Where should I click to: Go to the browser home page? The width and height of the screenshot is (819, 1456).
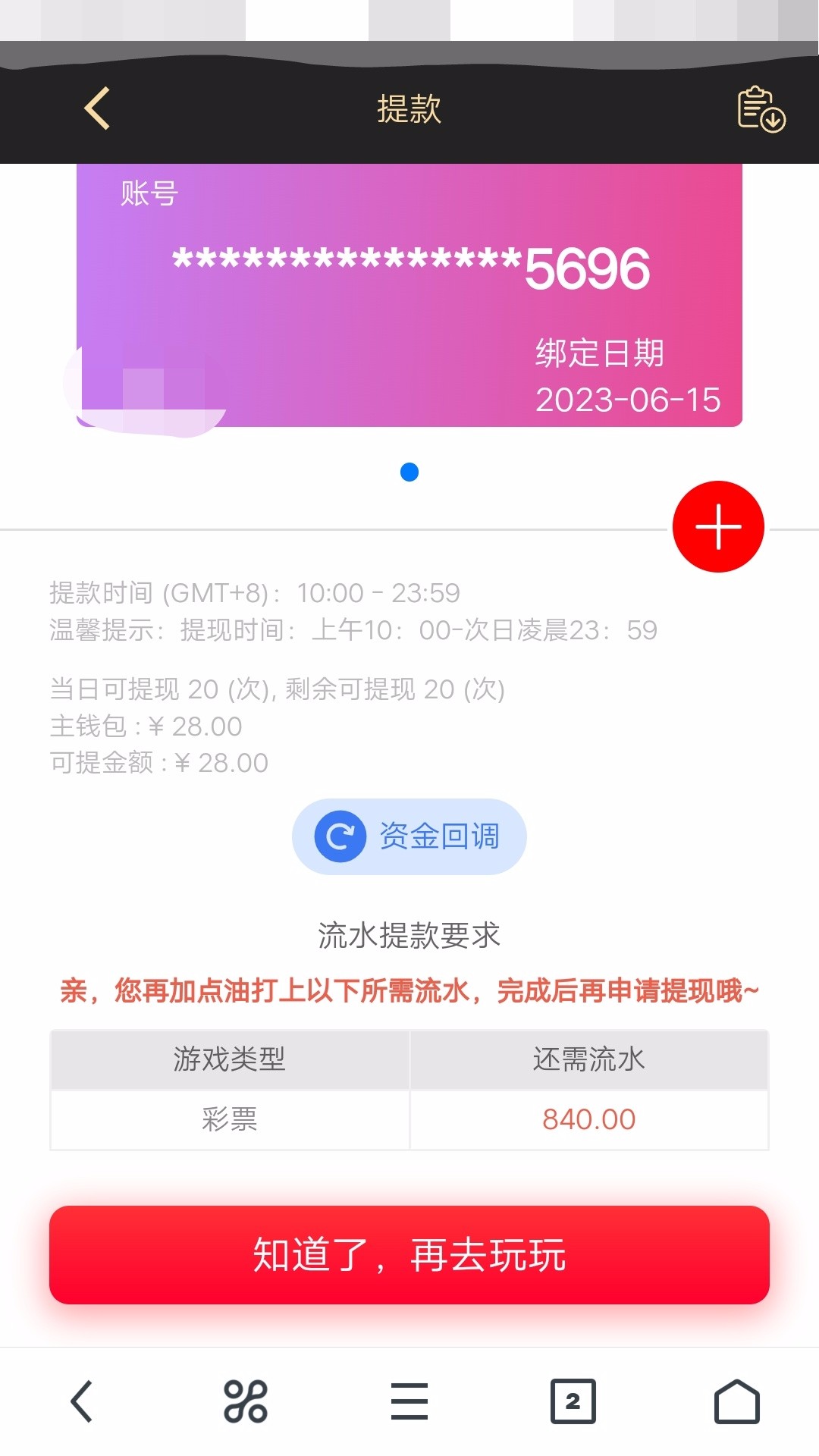tap(736, 1401)
